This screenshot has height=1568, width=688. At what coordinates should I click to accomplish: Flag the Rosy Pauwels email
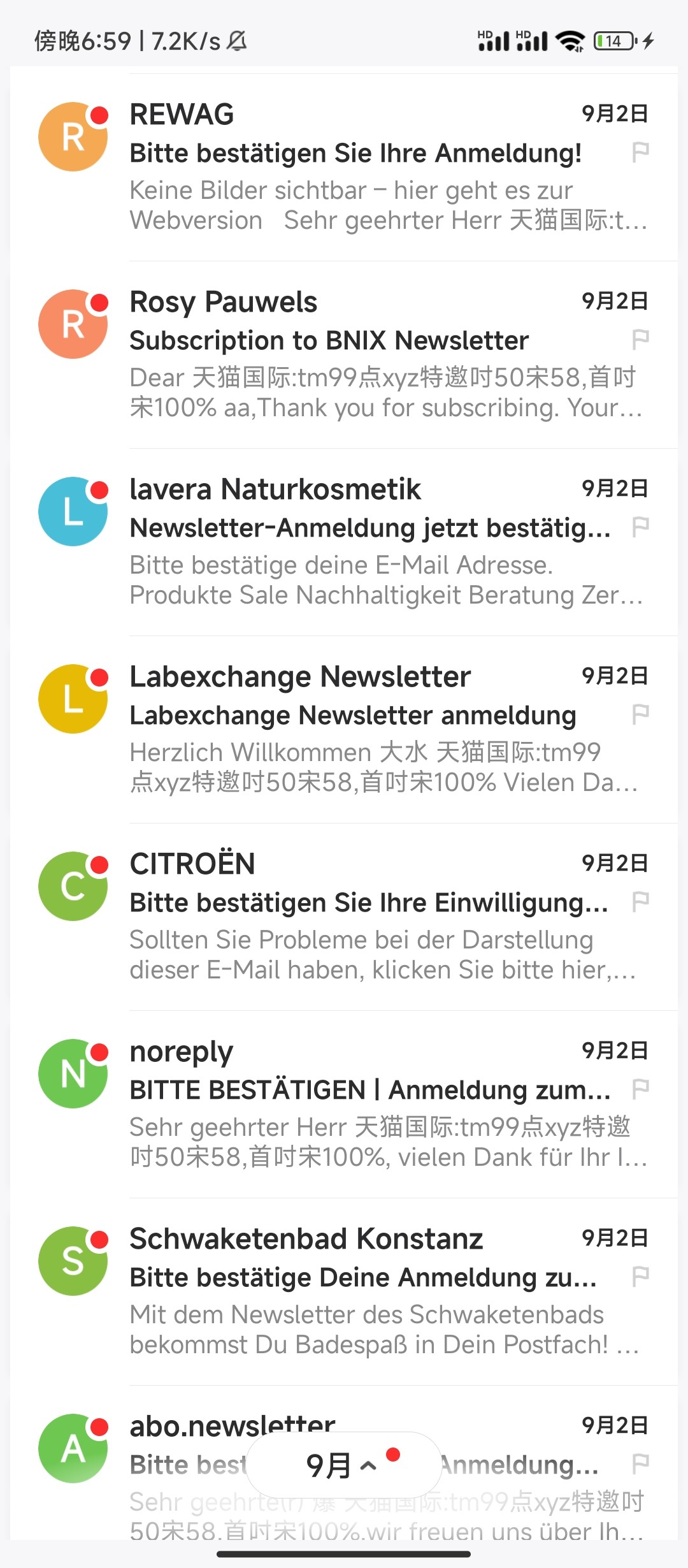click(x=640, y=340)
